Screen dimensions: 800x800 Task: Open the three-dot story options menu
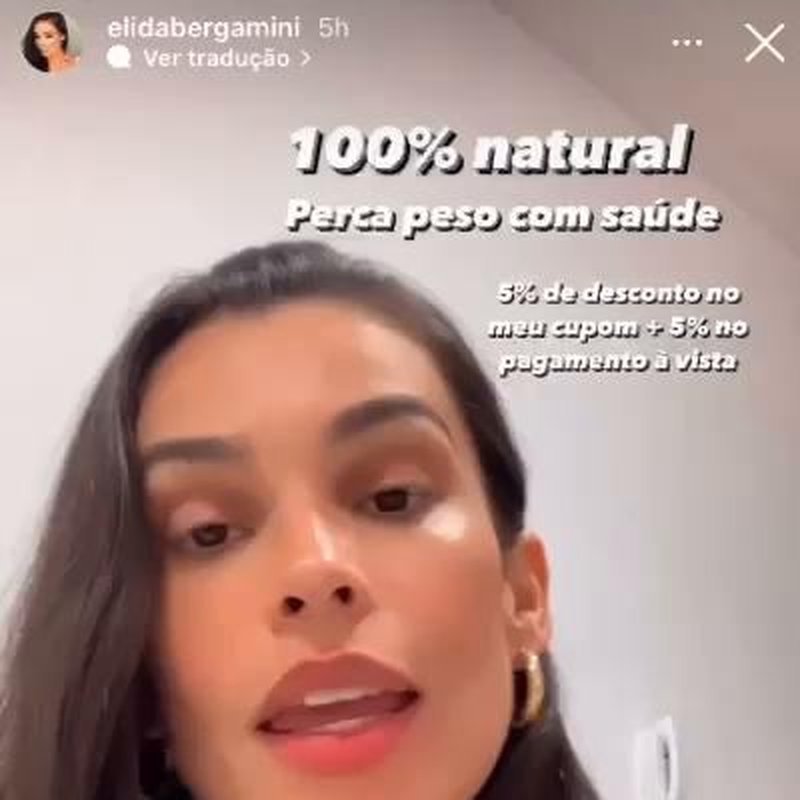click(x=687, y=43)
